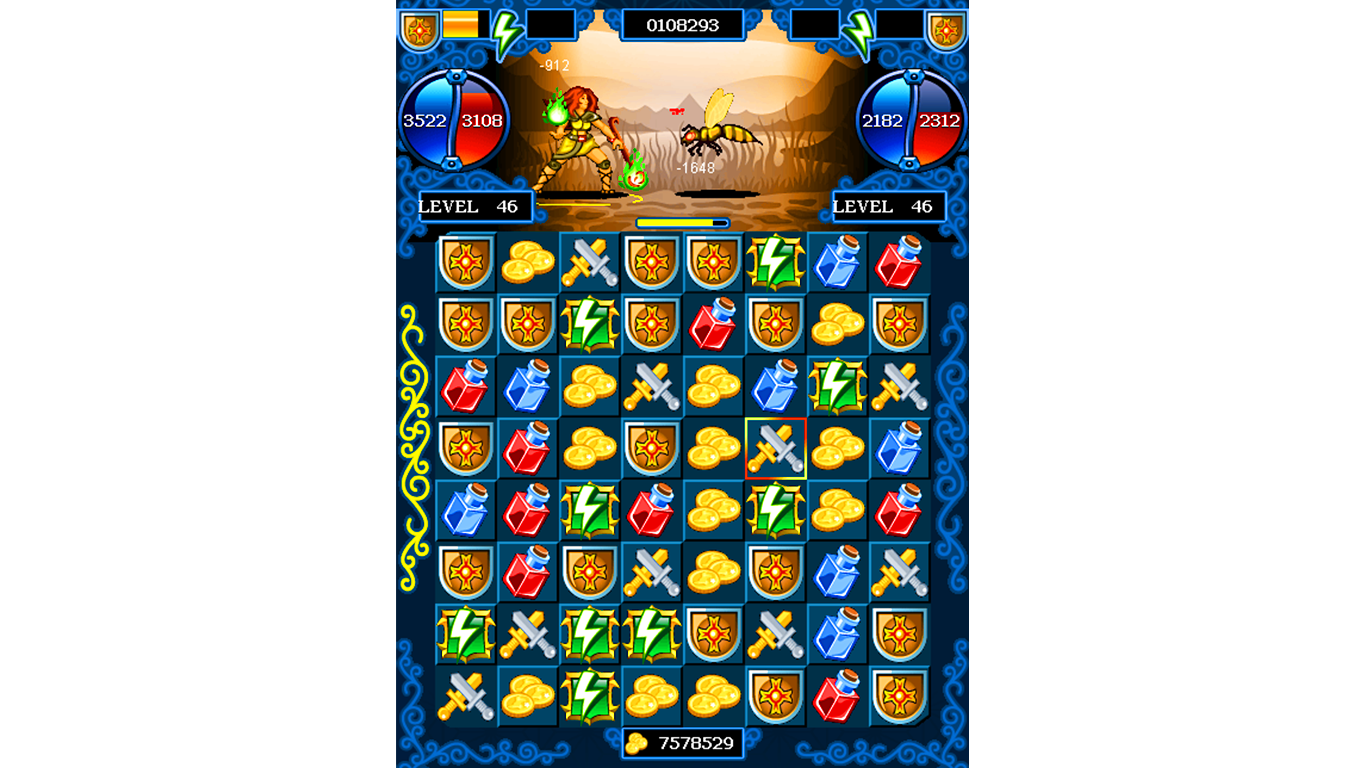Select the sword tile in the bottom row
Image resolution: width=1366 pixels, height=768 pixels.
(x=466, y=697)
